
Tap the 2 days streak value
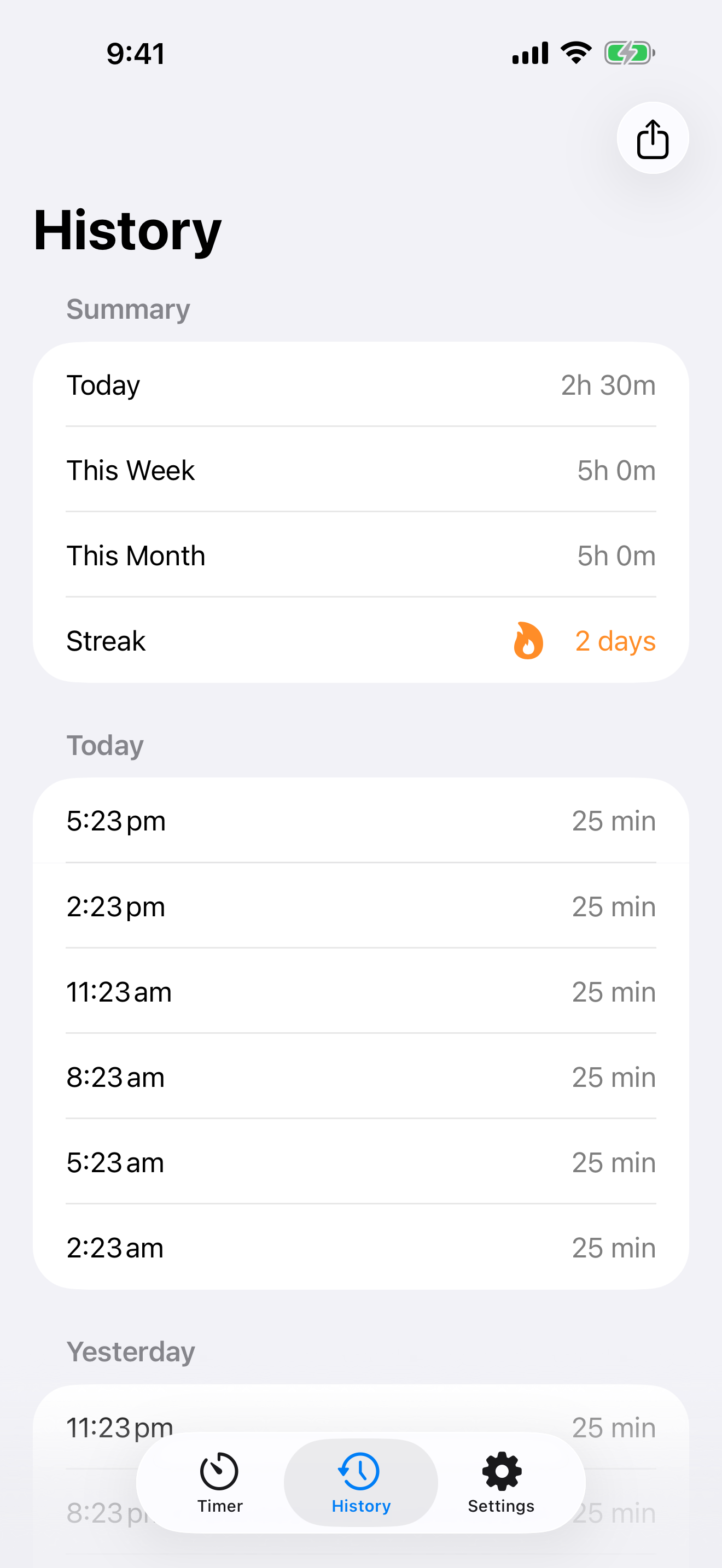point(615,640)
